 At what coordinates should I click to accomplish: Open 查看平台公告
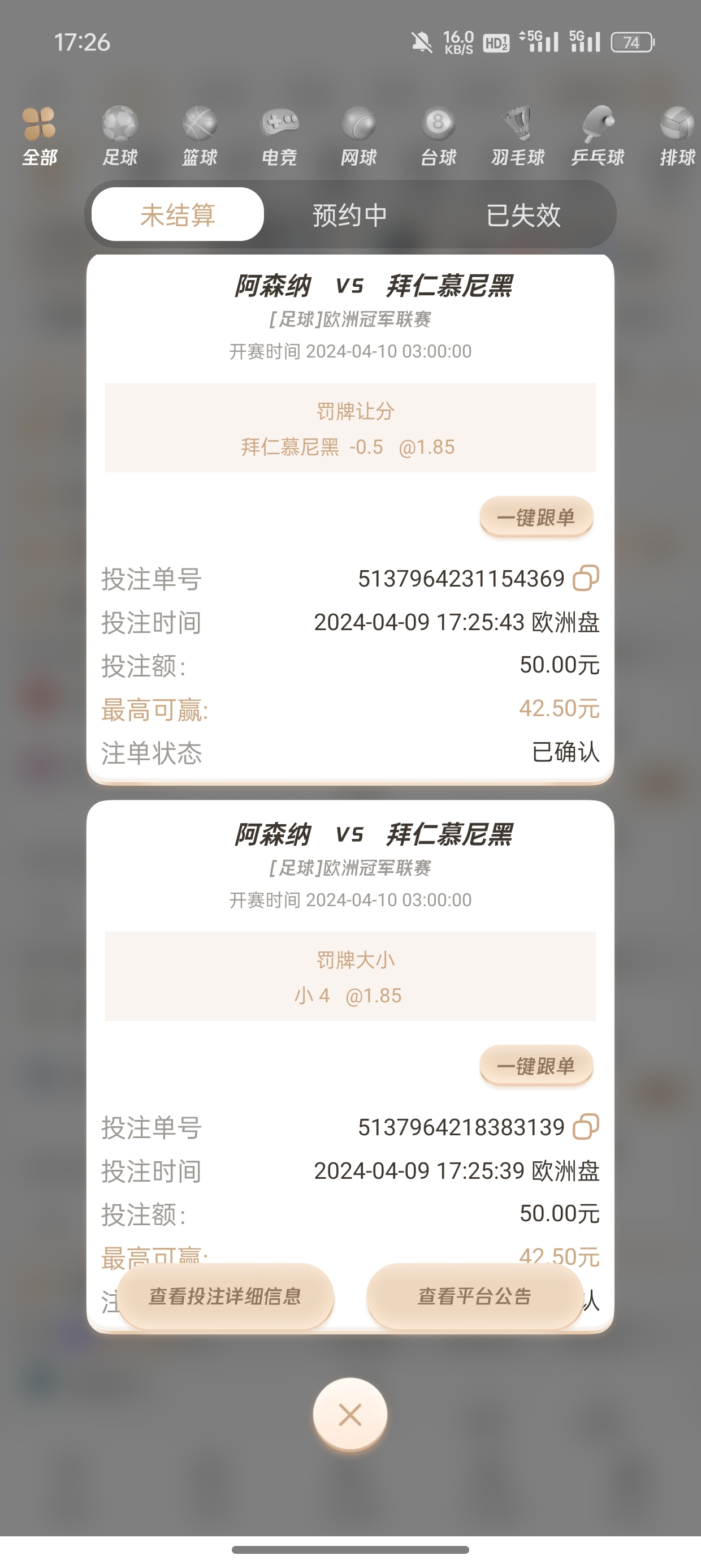pyautogui.click(x=475, y=1296)
